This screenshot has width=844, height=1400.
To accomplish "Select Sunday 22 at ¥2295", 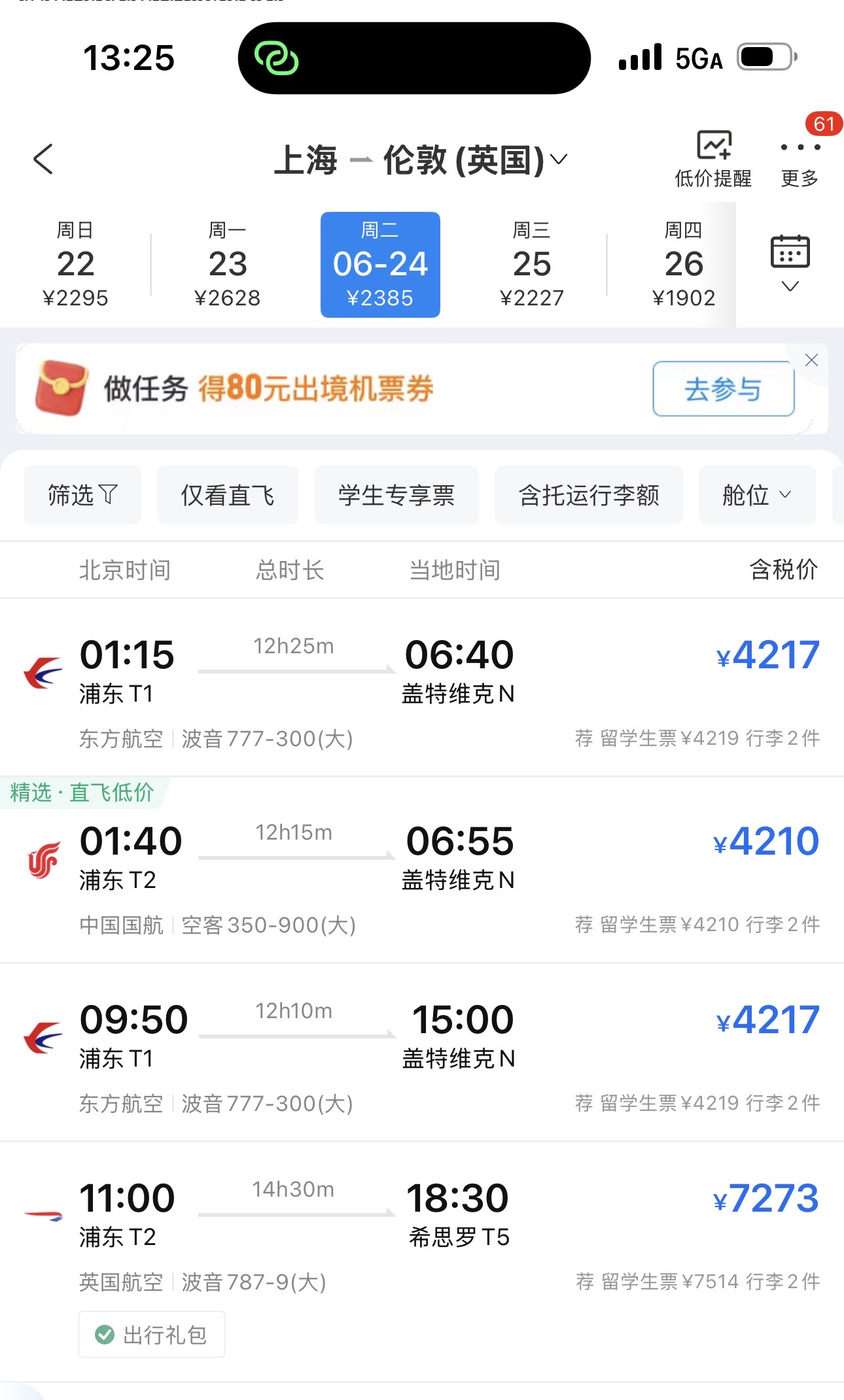I will [x=75, y=265].
